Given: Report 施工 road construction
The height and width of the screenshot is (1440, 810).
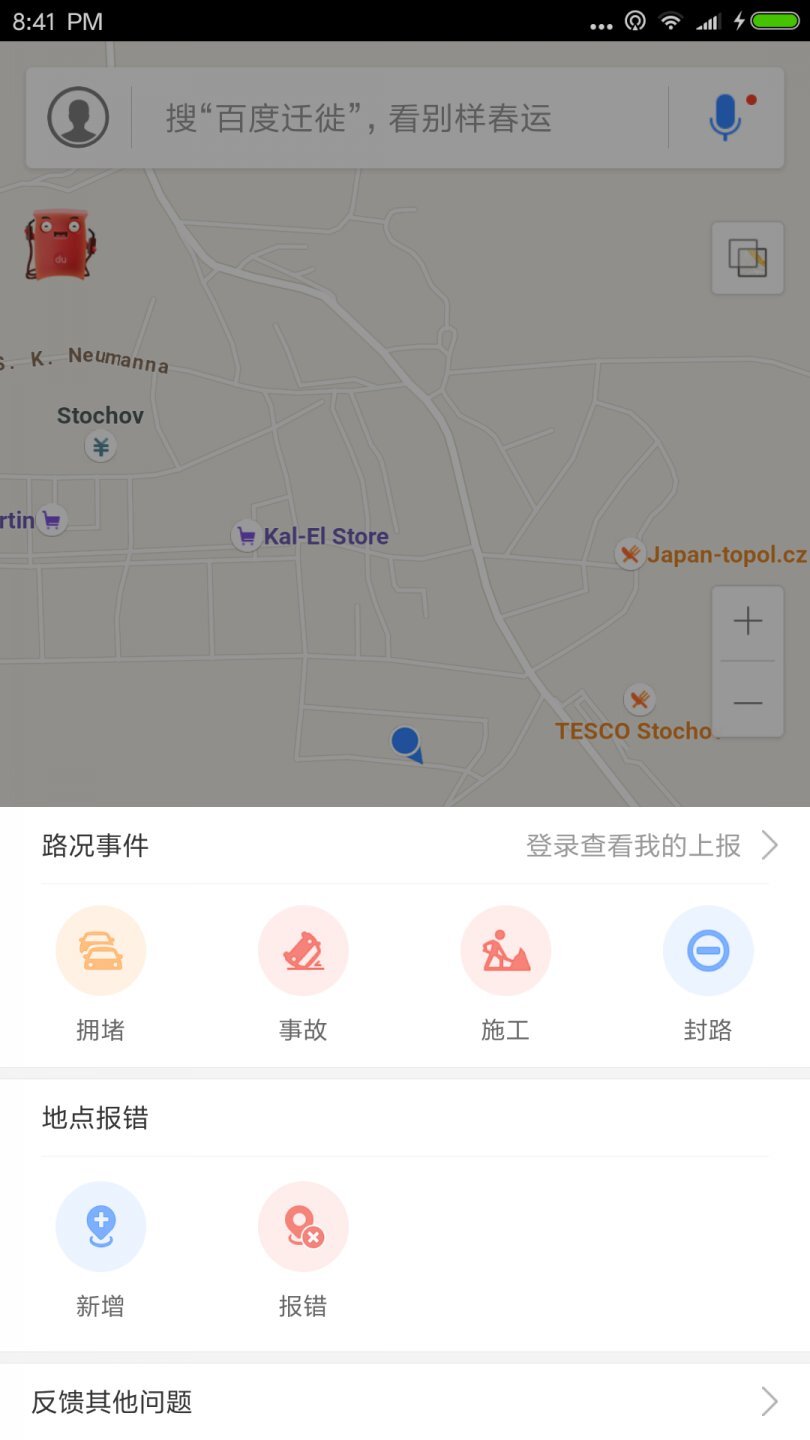Looking at the screenshot, I should (505, 950).
